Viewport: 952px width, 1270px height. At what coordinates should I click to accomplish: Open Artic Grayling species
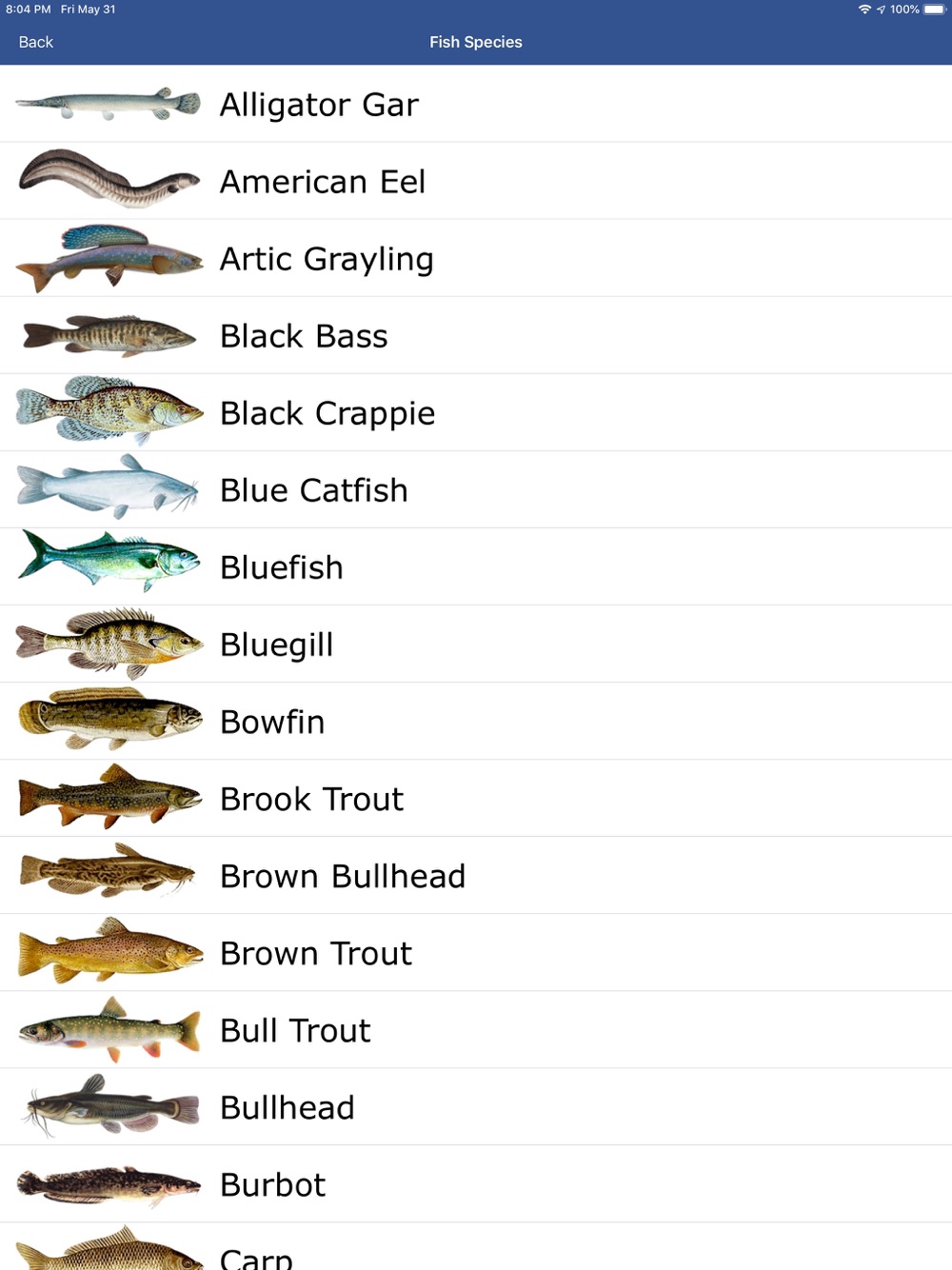coord(476,258)
